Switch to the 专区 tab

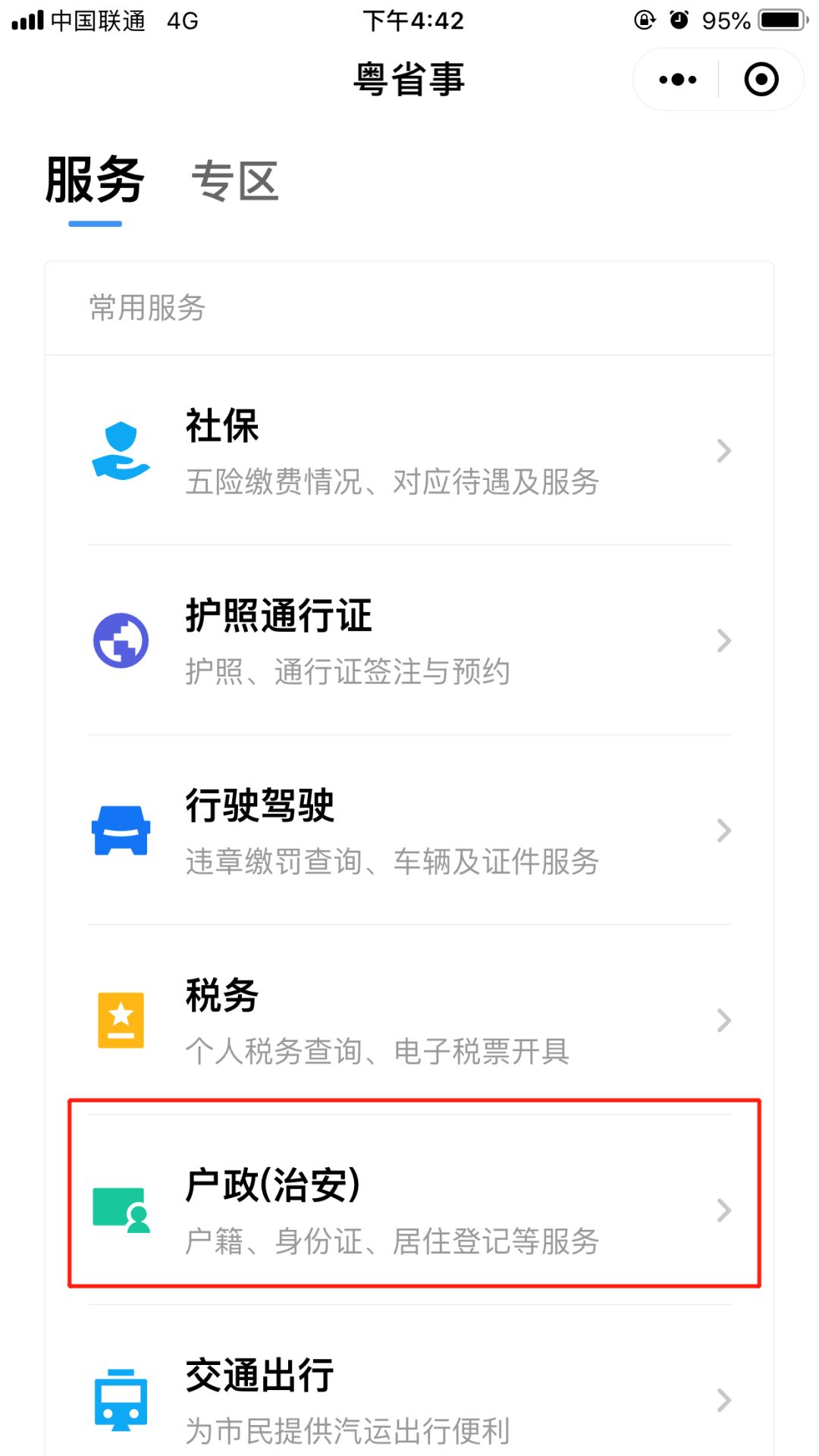235,182
